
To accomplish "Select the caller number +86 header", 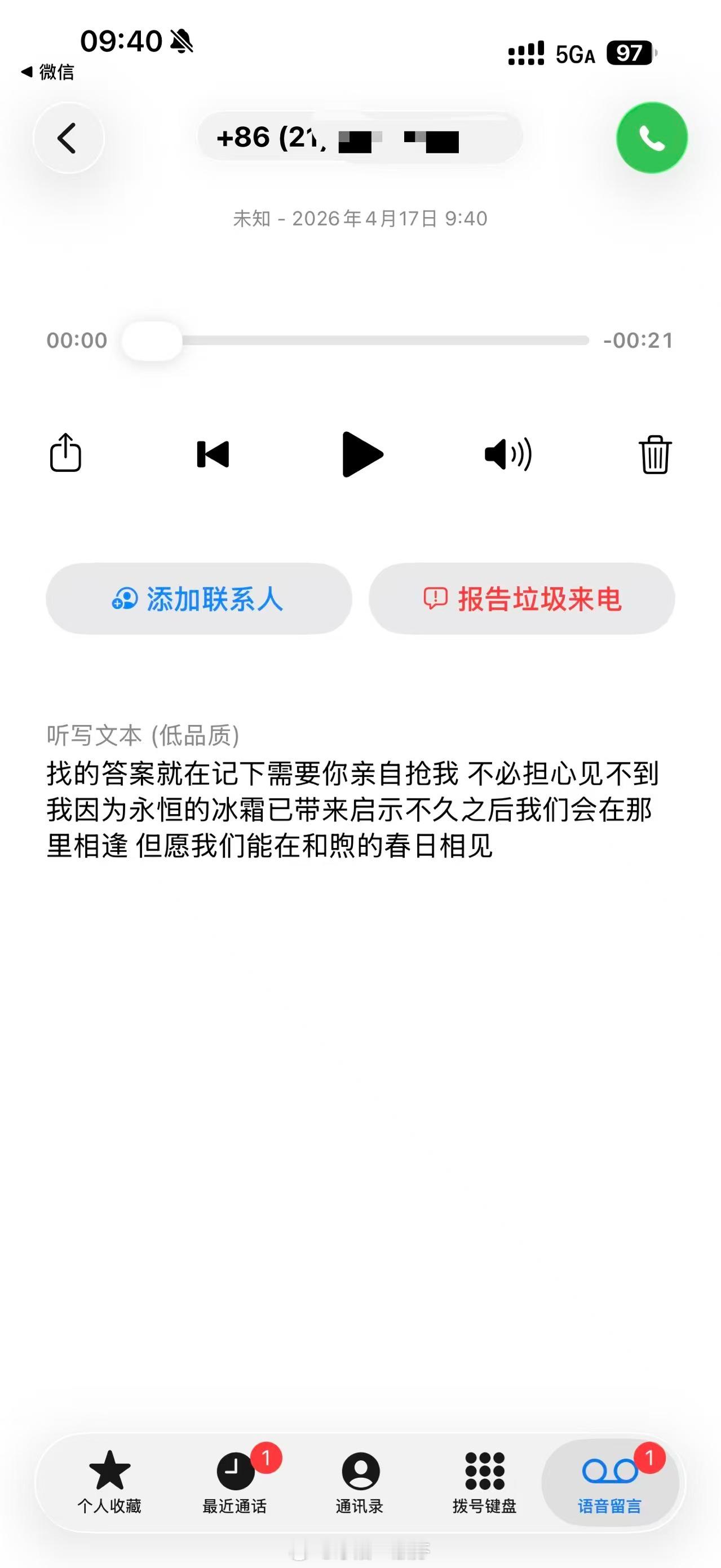I will pos(361,138).
